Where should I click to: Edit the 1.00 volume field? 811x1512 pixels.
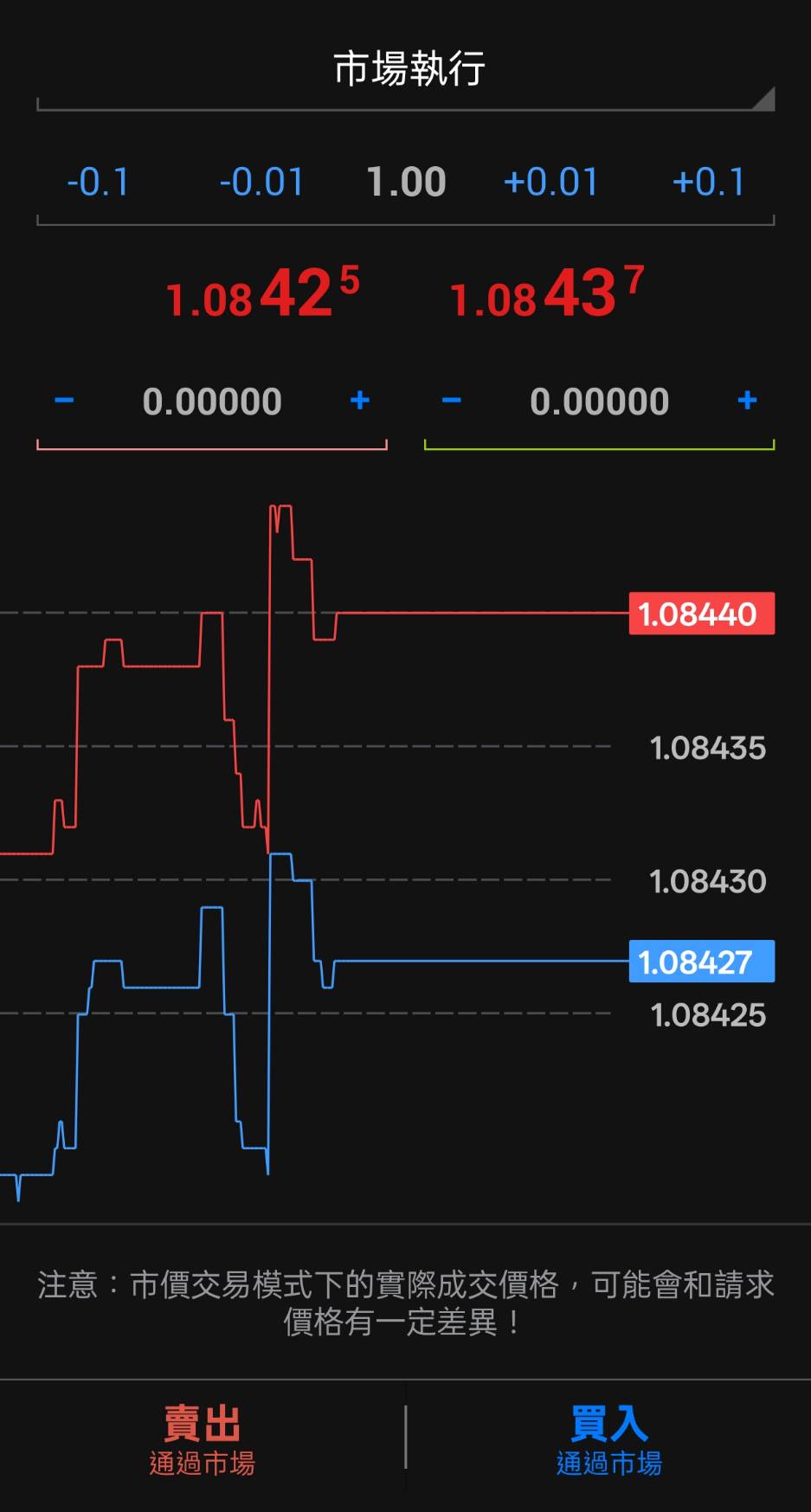click(x=406, y=183)
